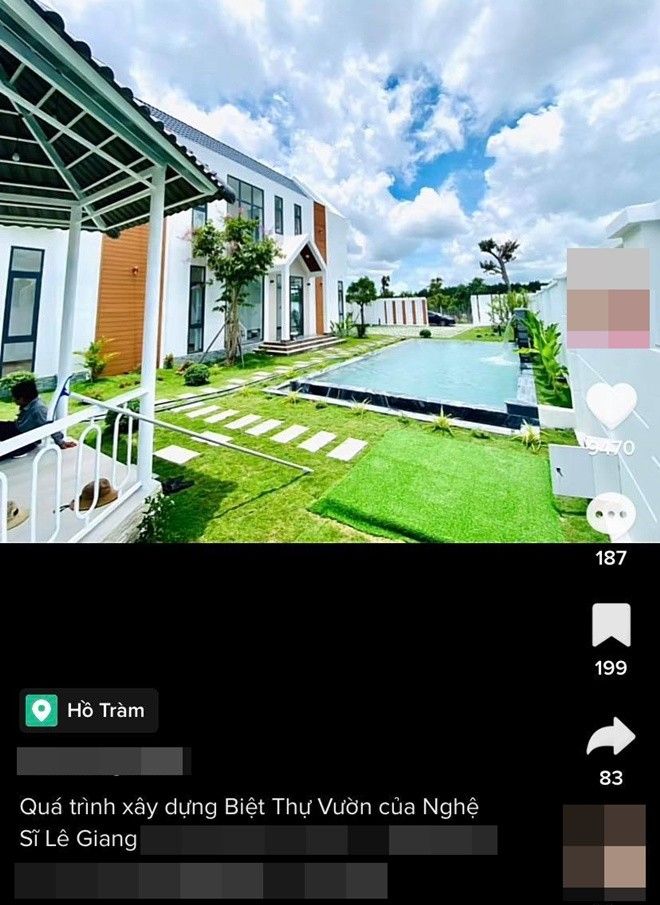Open the comments with 187 replies
Image resolution: width=660 pixels, height=905 pixels.
tap(611, 516)
